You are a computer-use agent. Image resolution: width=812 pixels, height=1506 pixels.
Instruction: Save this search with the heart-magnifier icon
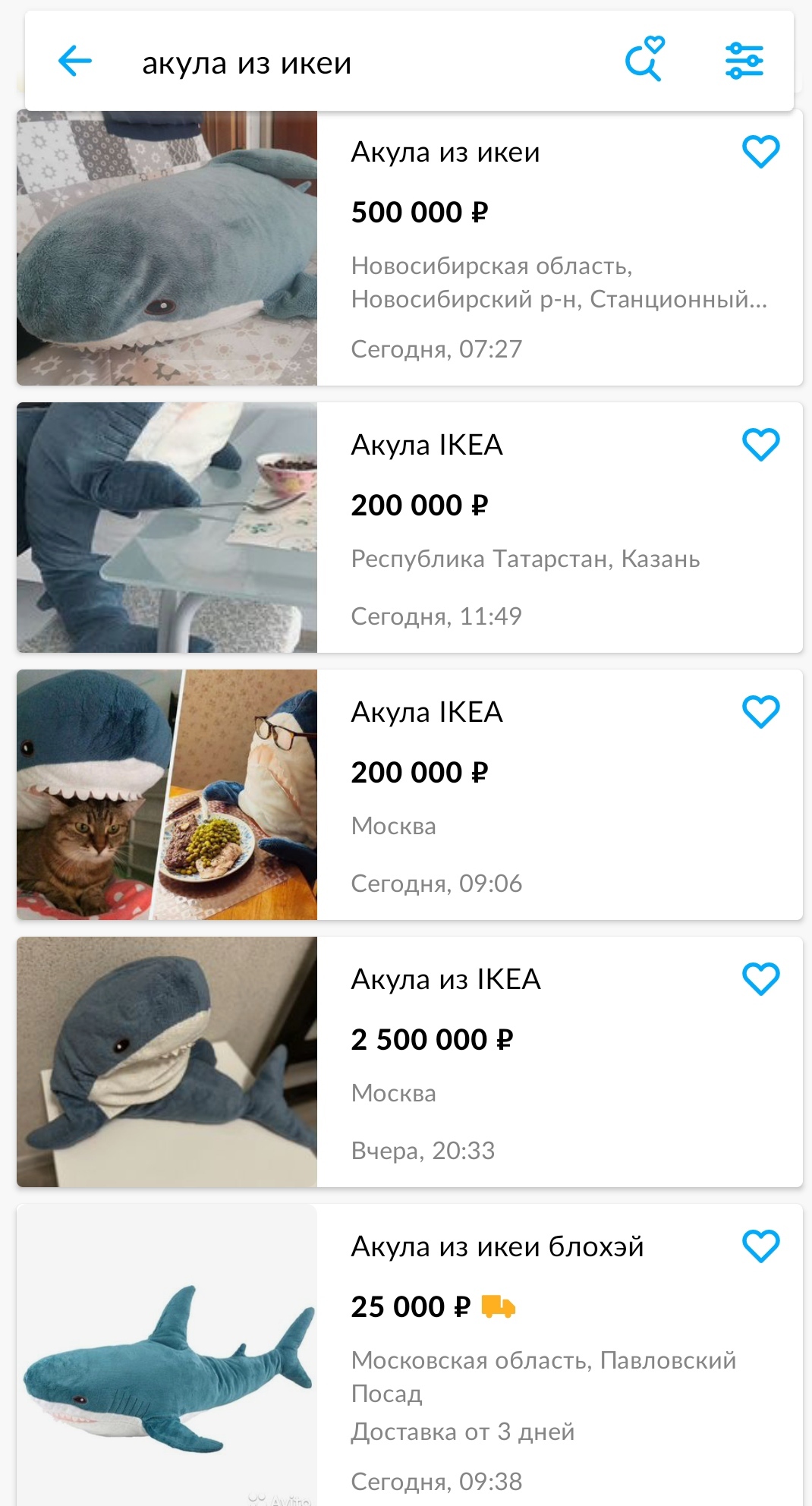(644, 59)
